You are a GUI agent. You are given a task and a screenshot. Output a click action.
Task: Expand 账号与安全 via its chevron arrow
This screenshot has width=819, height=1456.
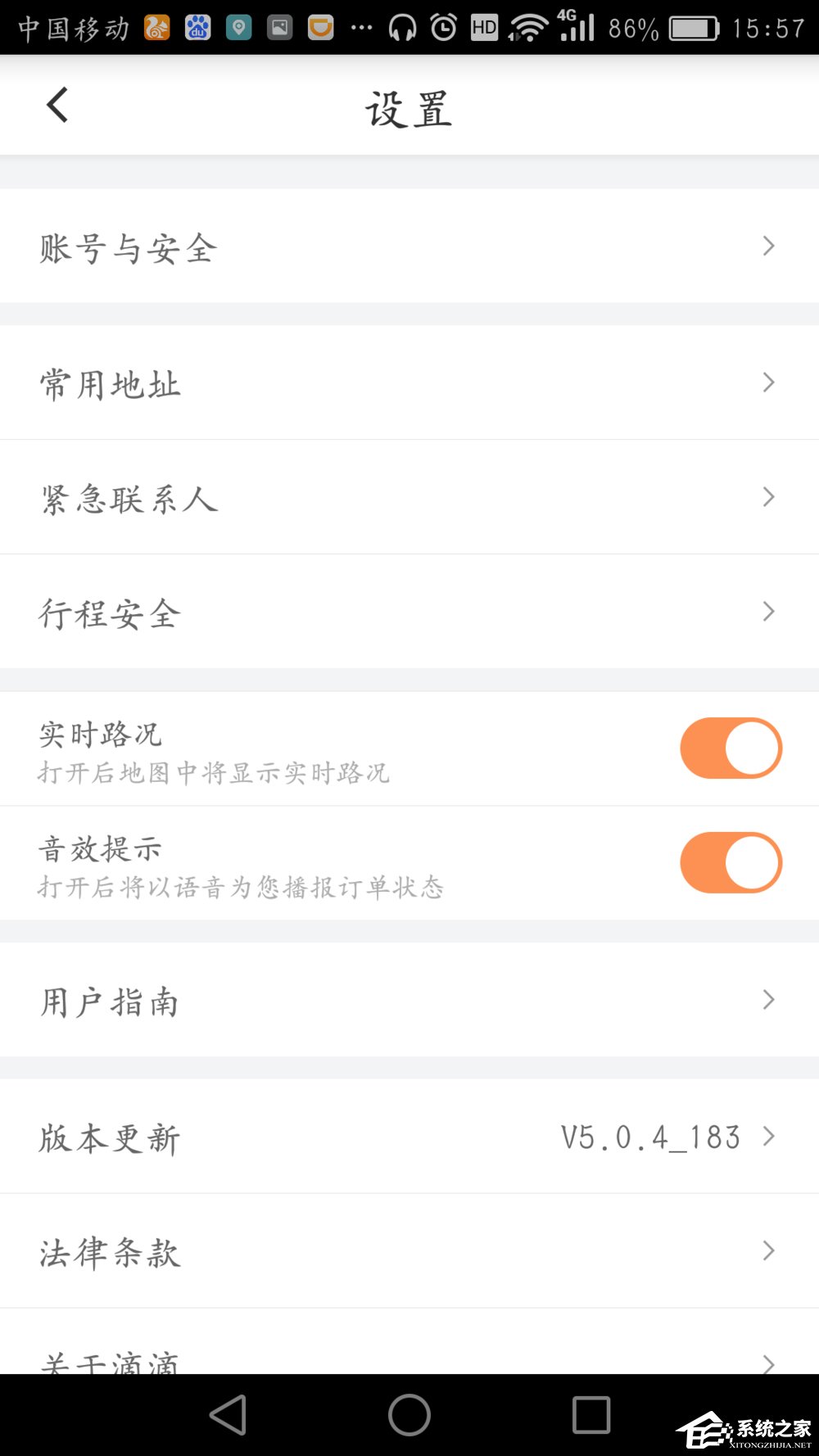[x=767, y=246]
